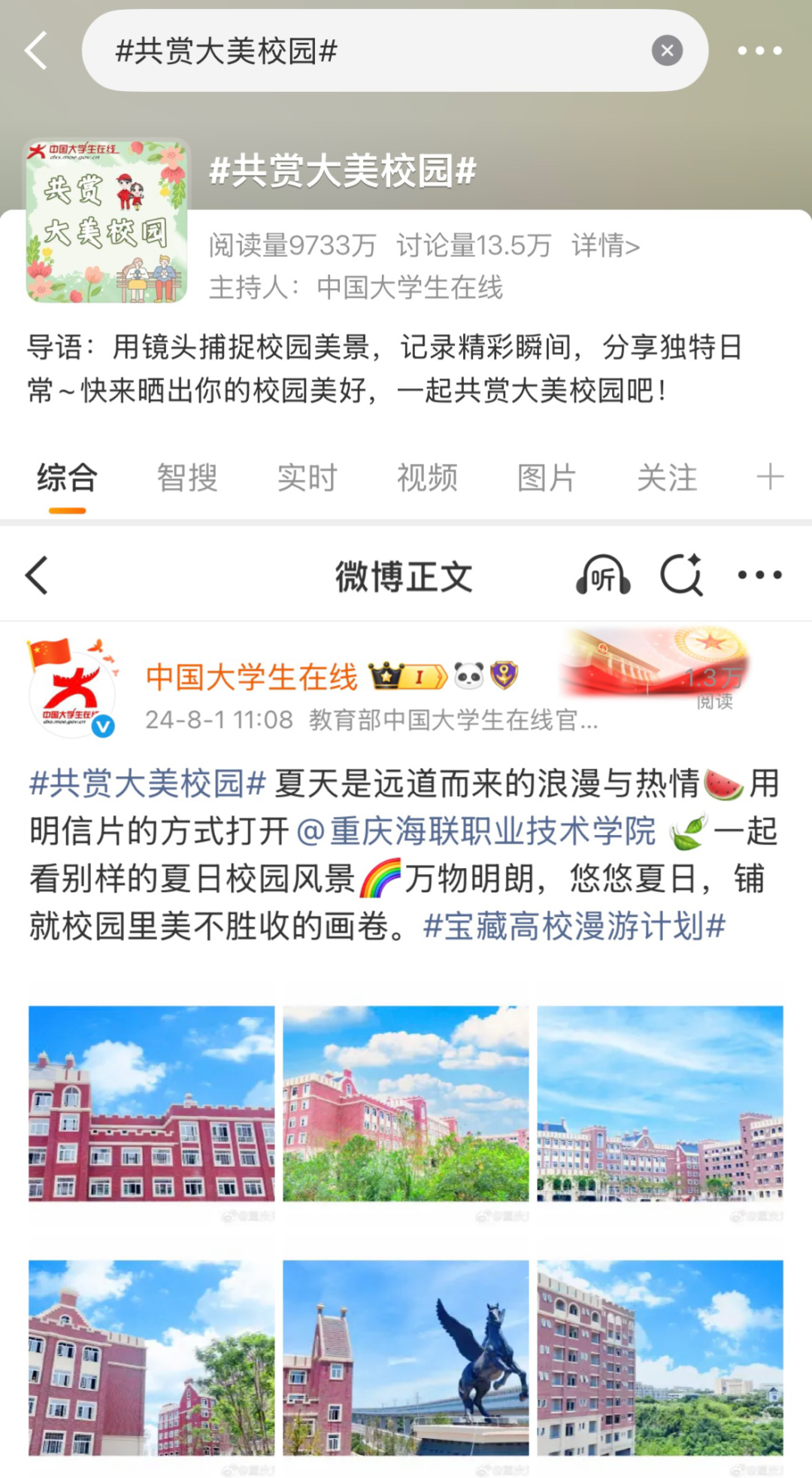Image resolution: width=812 pixels, height=1478 pixels.
Task: Switch to the 实时 tab
Action: click(307, 478)
